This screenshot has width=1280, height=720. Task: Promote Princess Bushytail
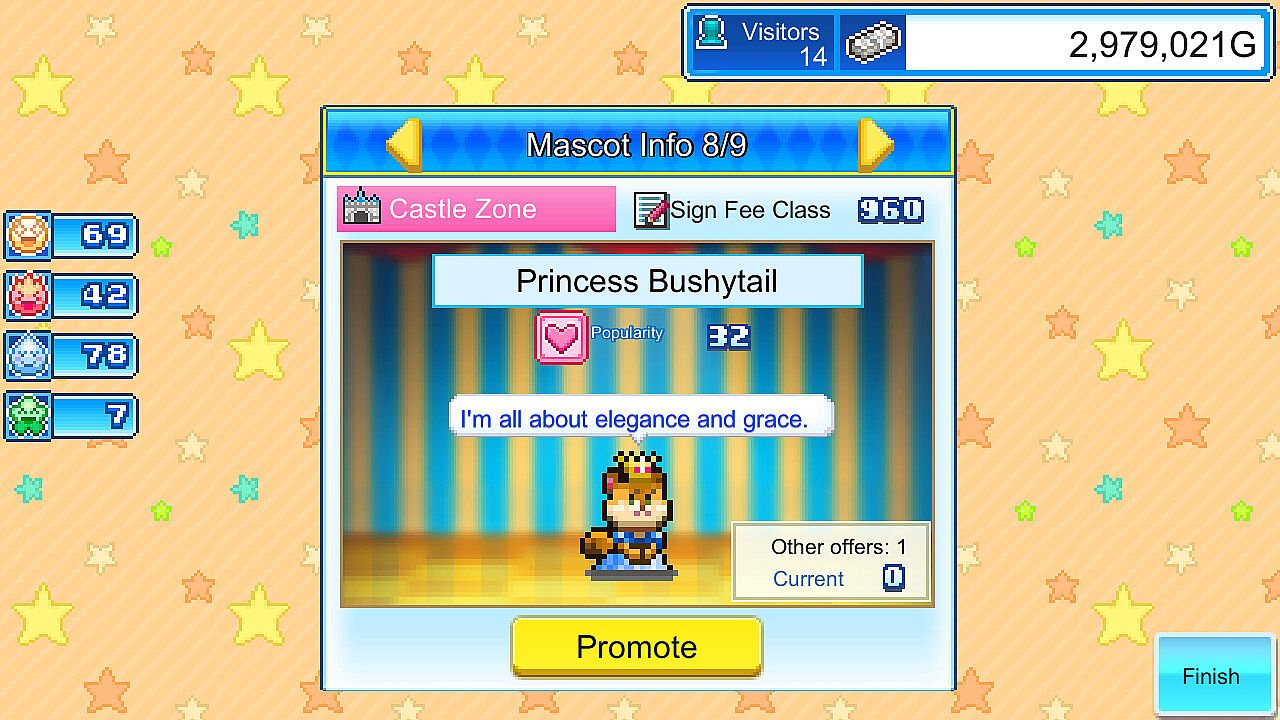click(636, 647)
